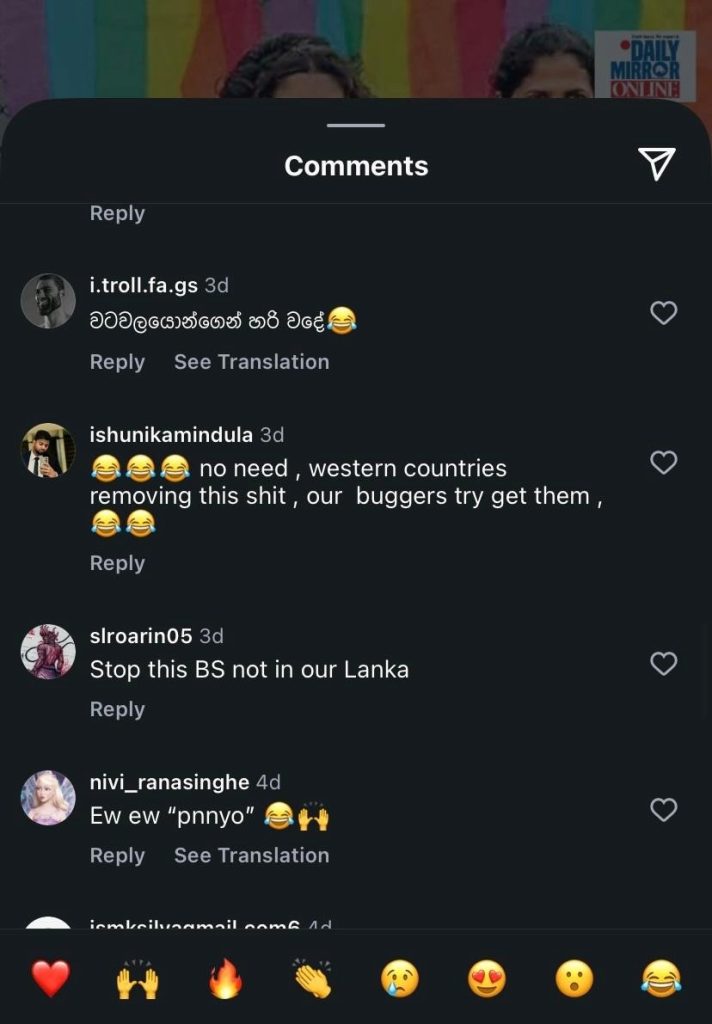Screen dimensions: 712x1024
Task: See translation of nivi_ranasinghe's comment
Action: [251, 856]
